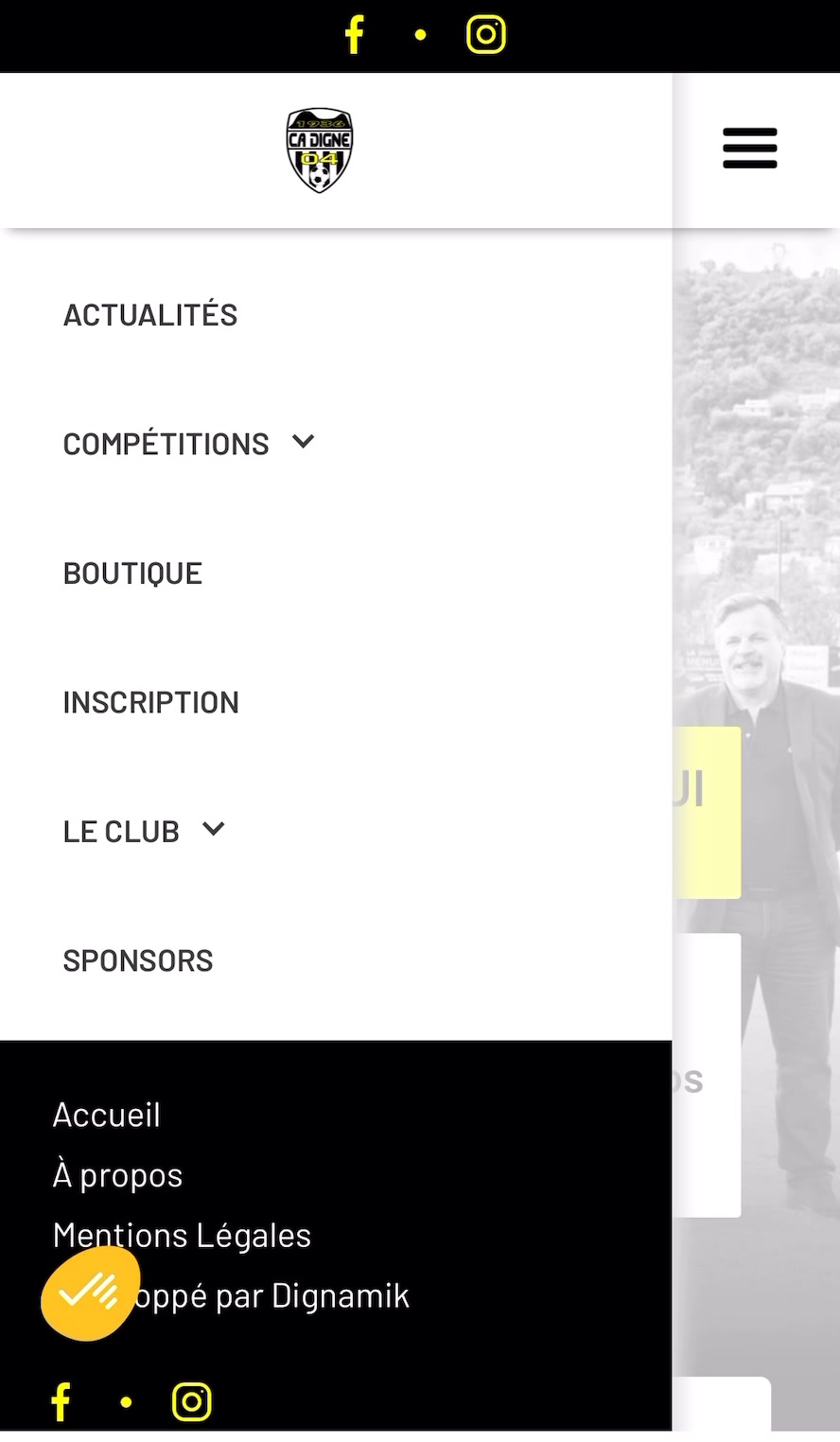The height and width of the screenshot is (1442, 840).
Task: Tap the CA Digne 04 logo
Action: tap(320, 149)
